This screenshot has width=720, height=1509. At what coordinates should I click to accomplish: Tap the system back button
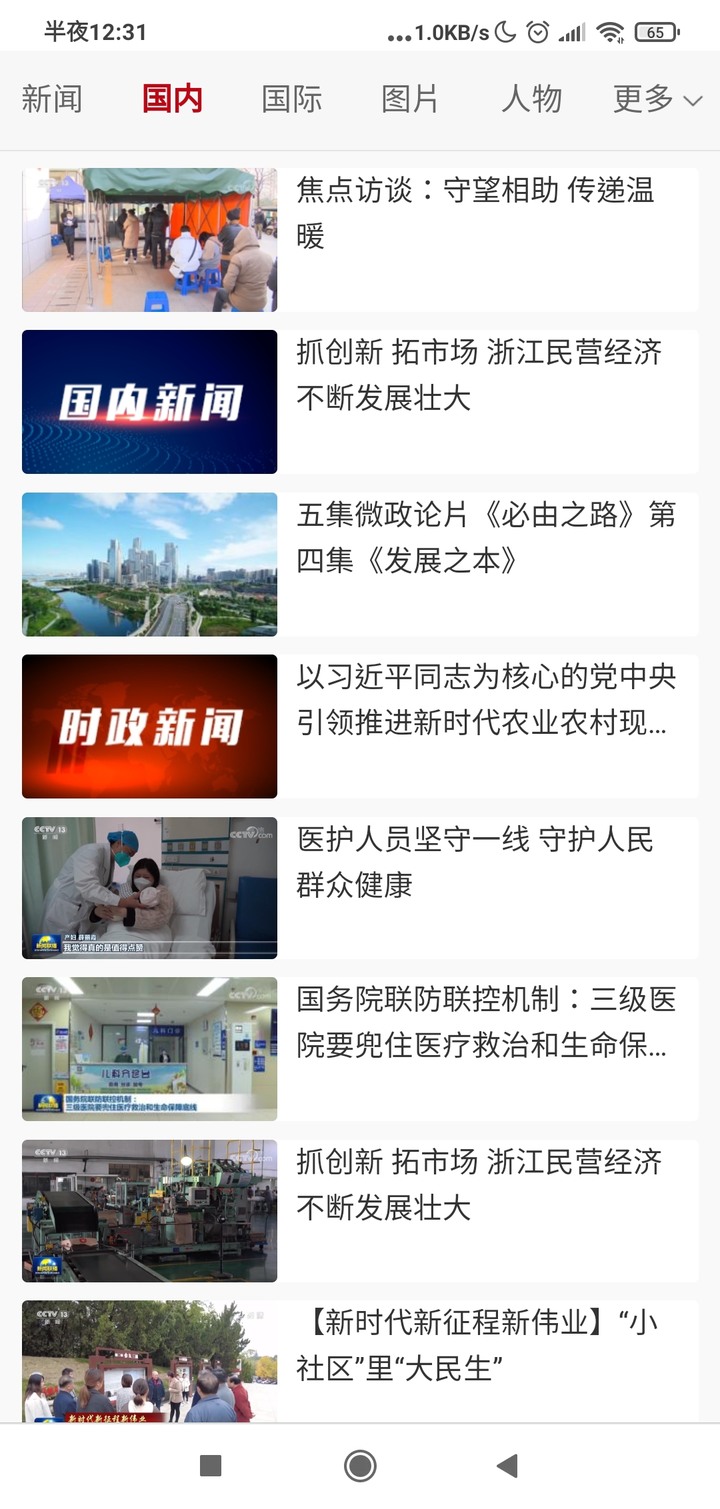click(x=507, y=1466)
